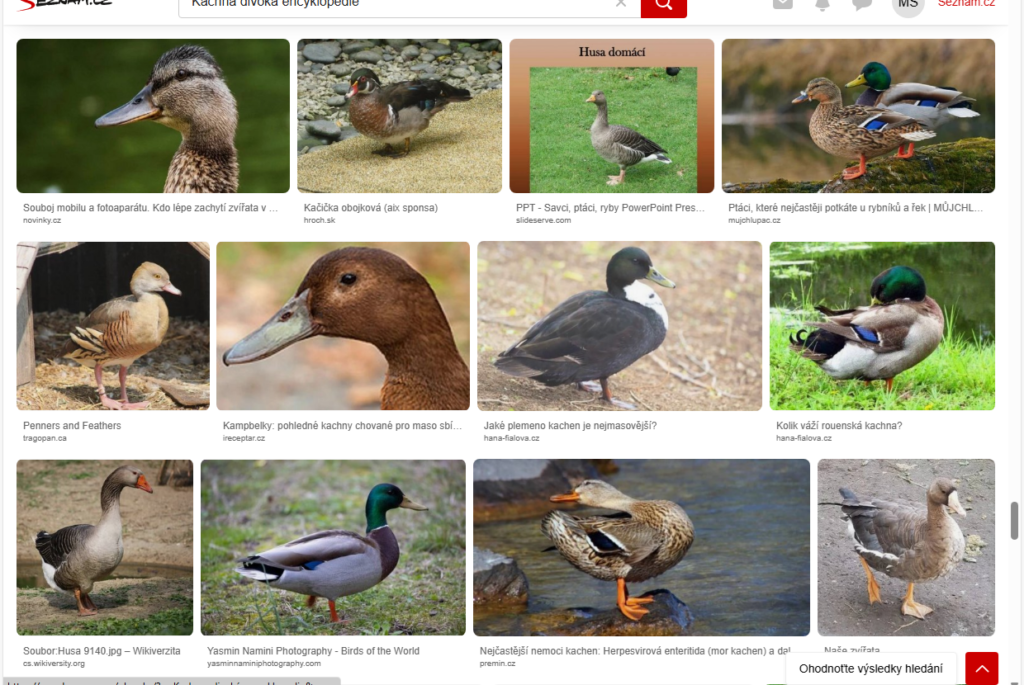The height and width of the screenshot is (685, 1024).
Task: Open the Nejčastější nemoci kachen image
Action: pos(641,547)
